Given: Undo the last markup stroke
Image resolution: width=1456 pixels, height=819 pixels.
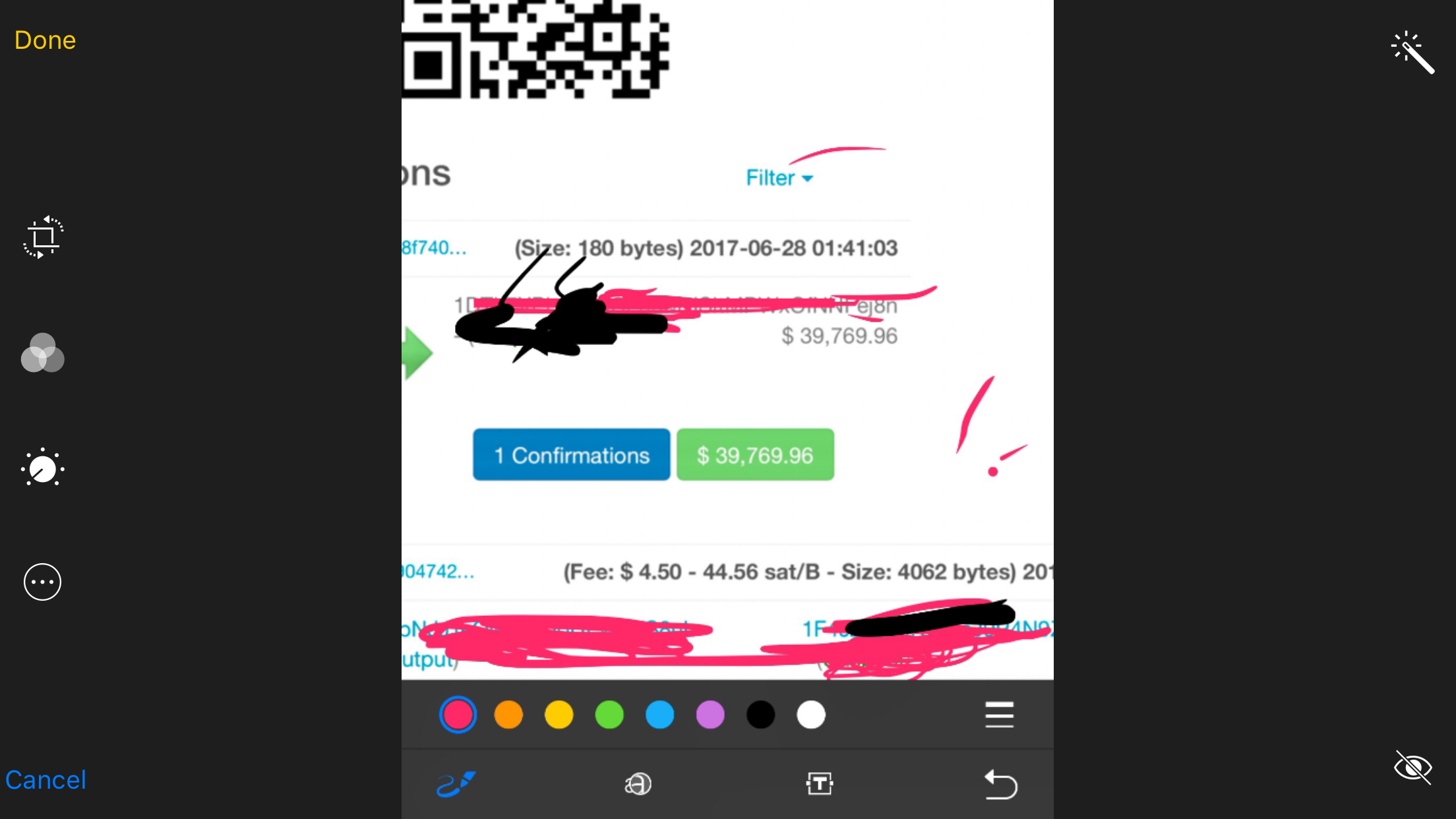Looking at the screenshot, I should point(1000,784).
